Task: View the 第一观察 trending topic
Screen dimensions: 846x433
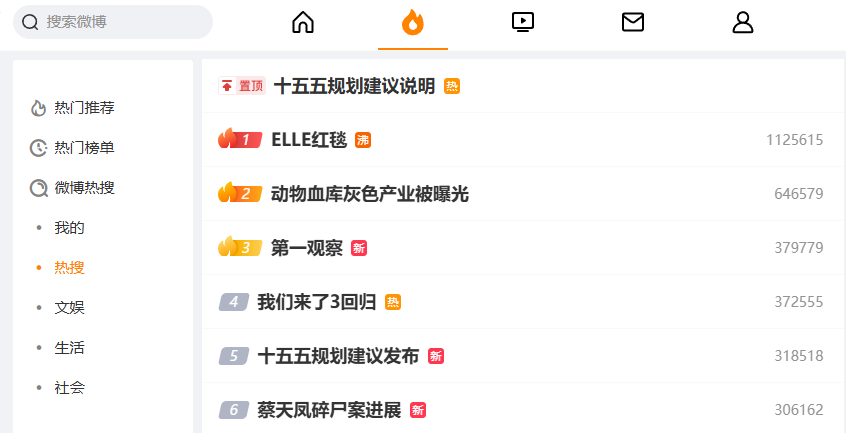Action: click(x=307, y=248)
